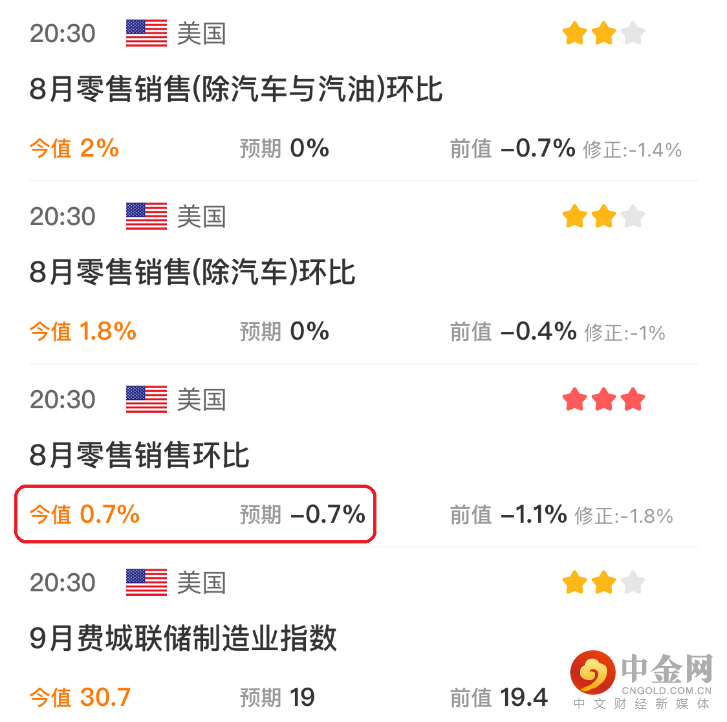
Task: View details of 8月零售销售(除汽车)环比
Action: point(192,273)
